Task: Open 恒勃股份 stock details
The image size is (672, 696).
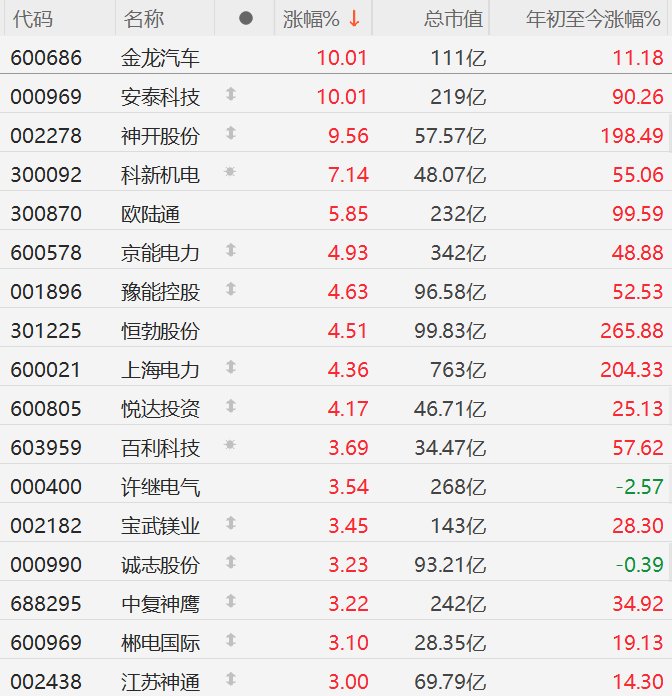Action: tap(158, 331)
